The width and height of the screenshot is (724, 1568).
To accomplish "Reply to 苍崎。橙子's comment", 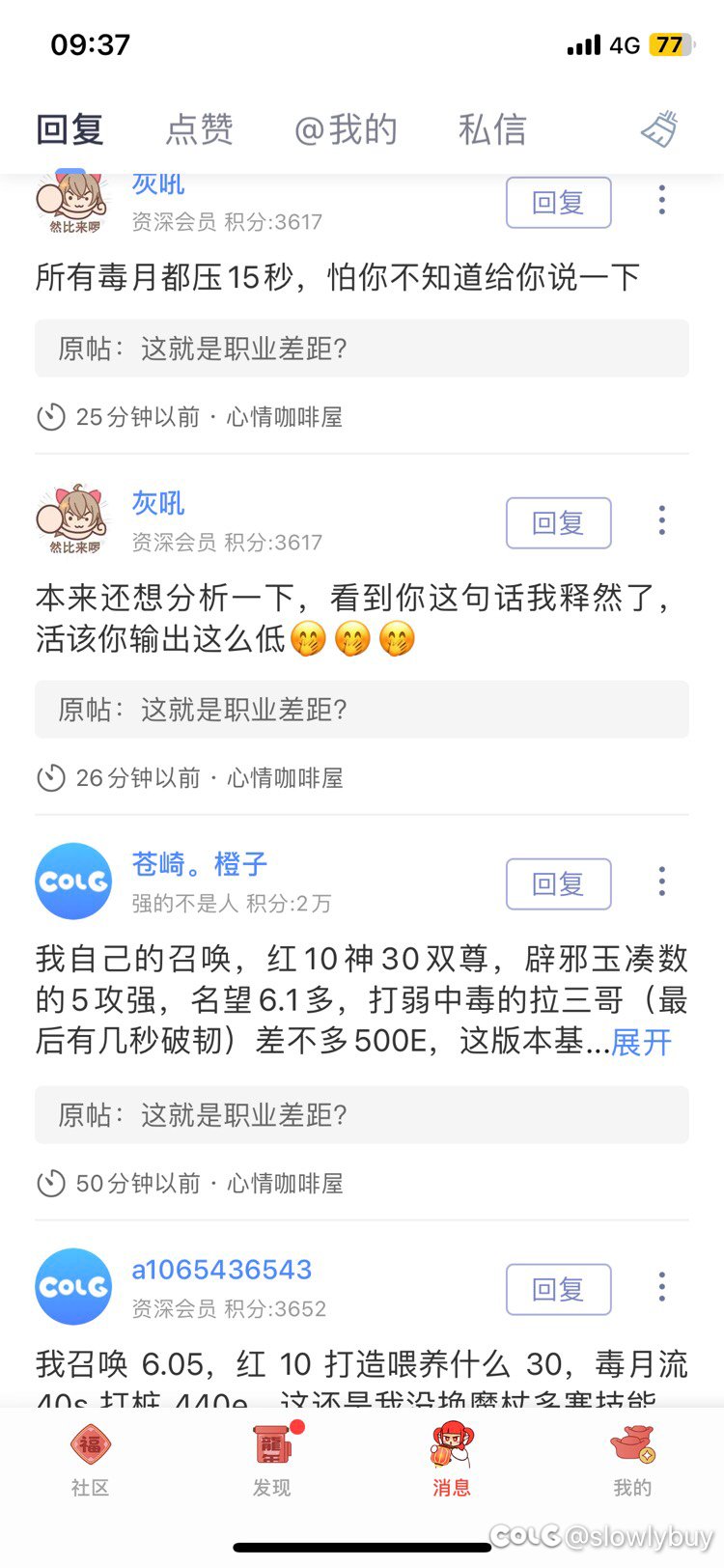I will pyautogui.click(x=558, y=884).
